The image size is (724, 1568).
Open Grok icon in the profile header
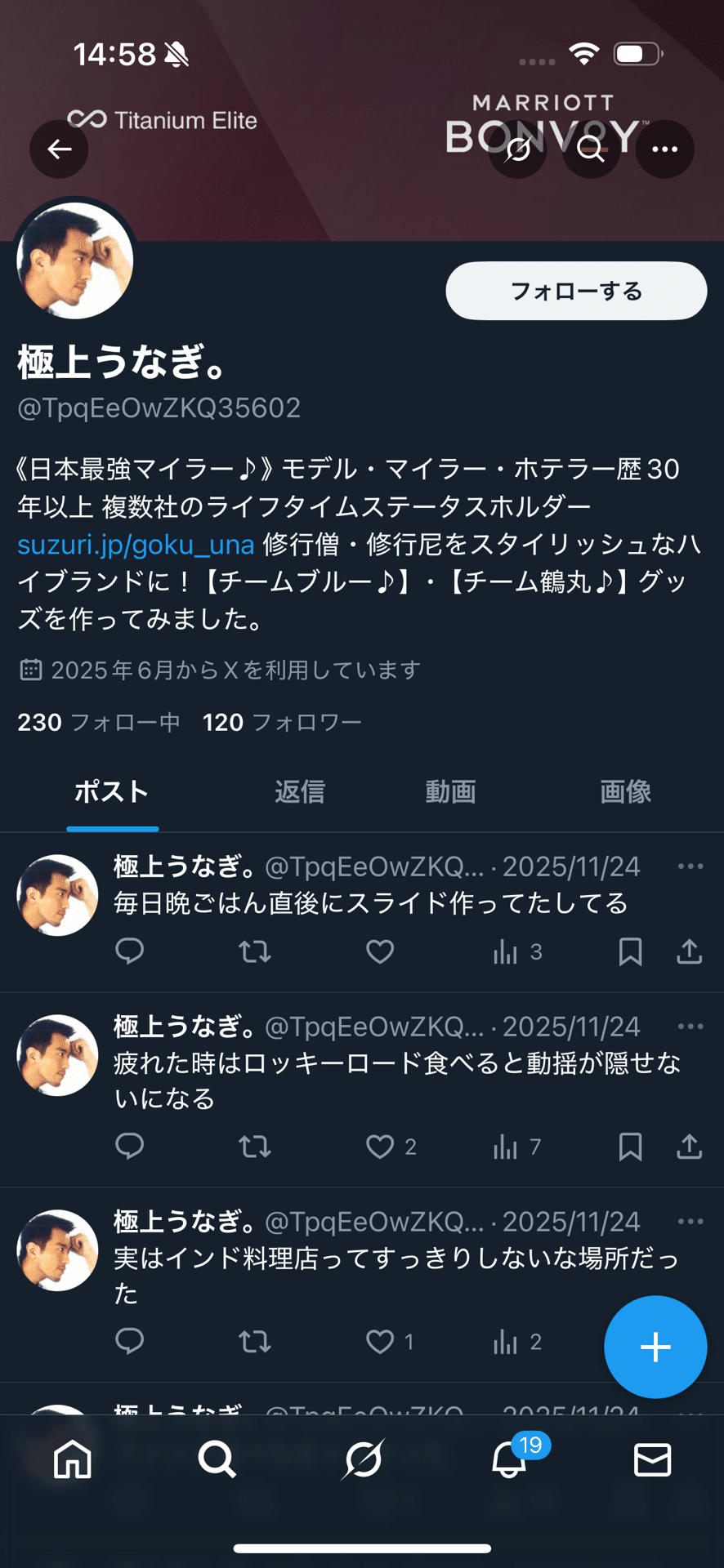pos(517,149)
